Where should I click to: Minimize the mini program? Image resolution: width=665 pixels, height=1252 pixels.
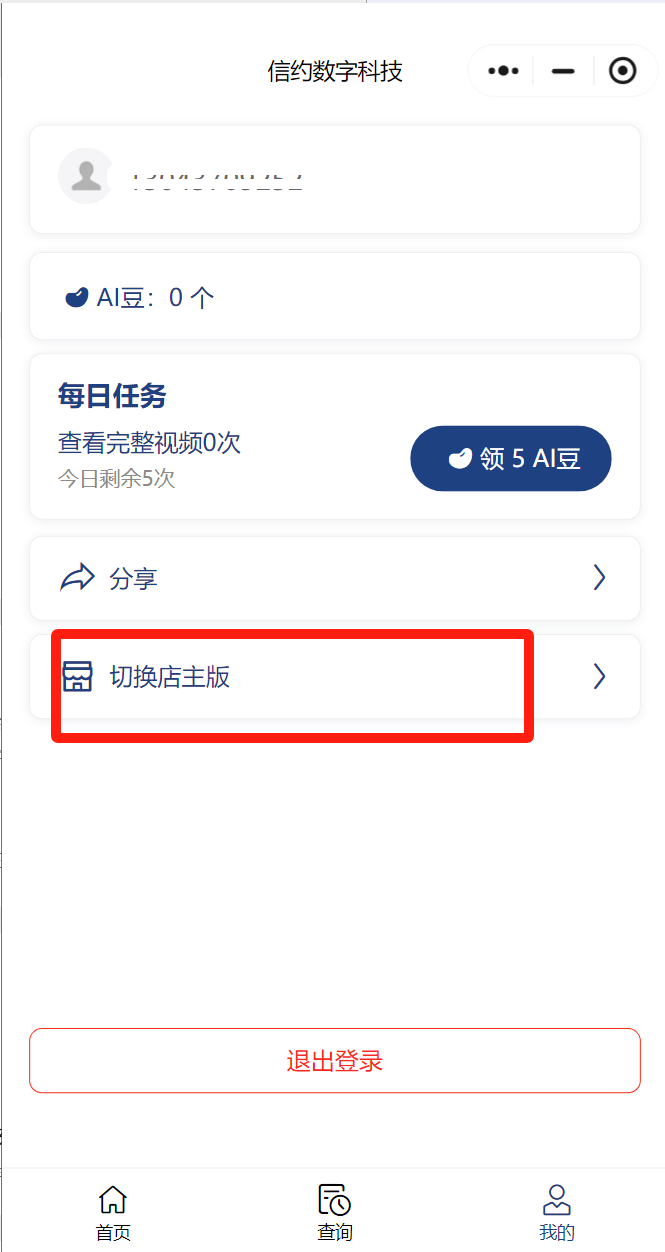click(563, 71)
